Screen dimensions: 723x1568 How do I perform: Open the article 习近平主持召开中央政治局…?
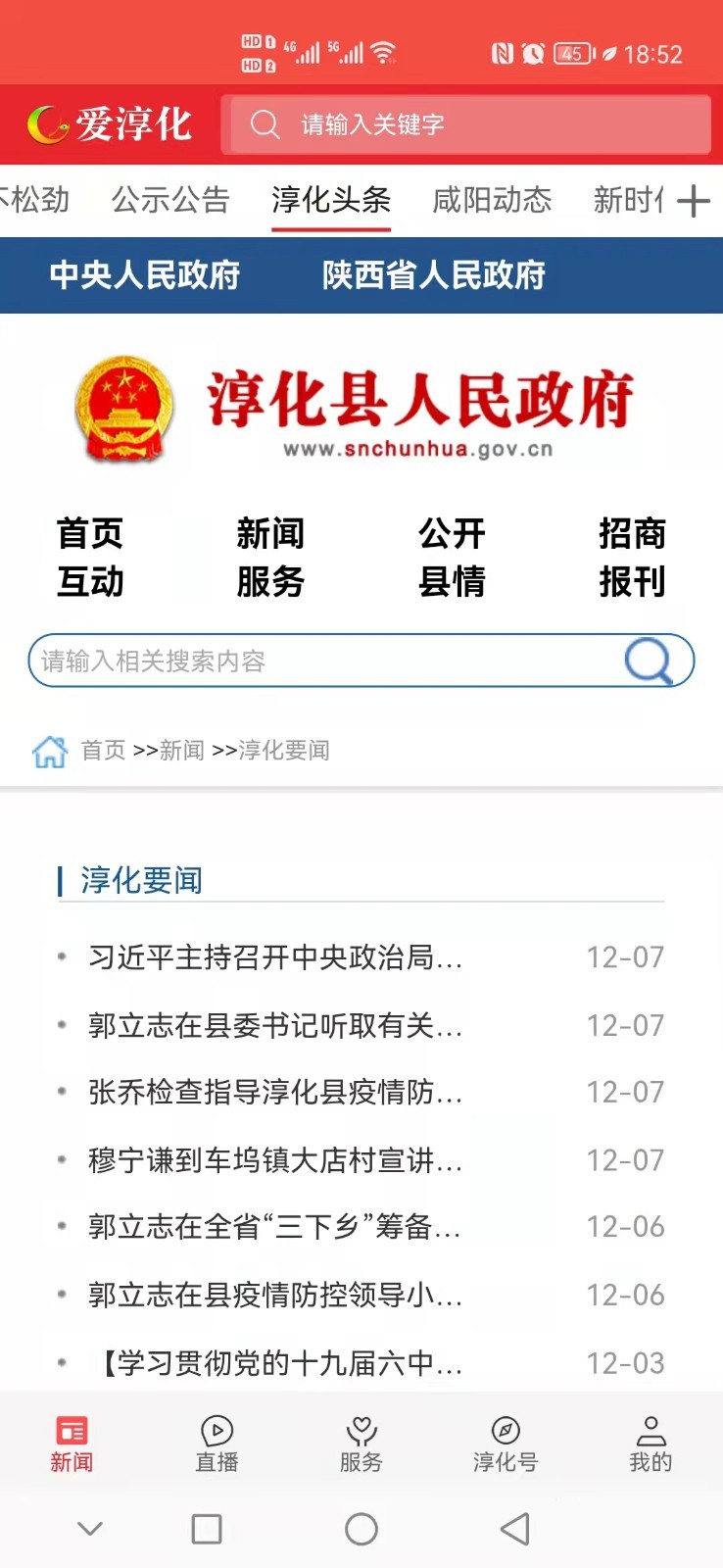coord(275,957)
